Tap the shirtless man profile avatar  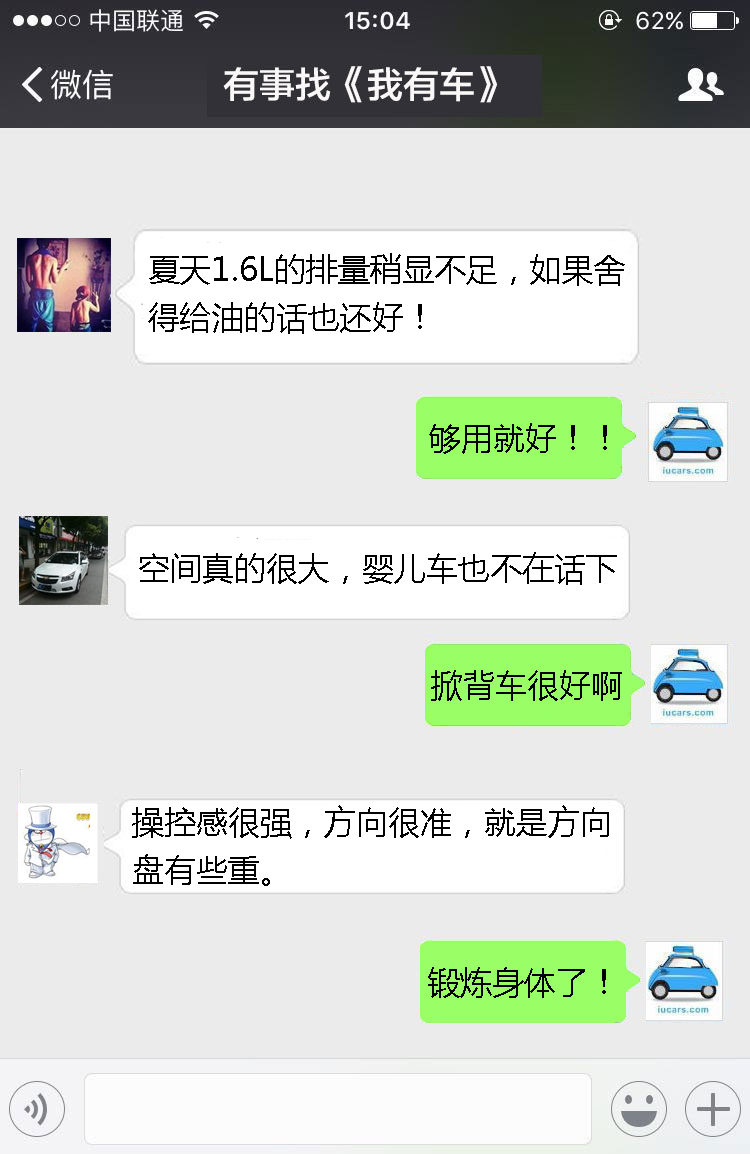pyautogui.click(x=63, y=284)
